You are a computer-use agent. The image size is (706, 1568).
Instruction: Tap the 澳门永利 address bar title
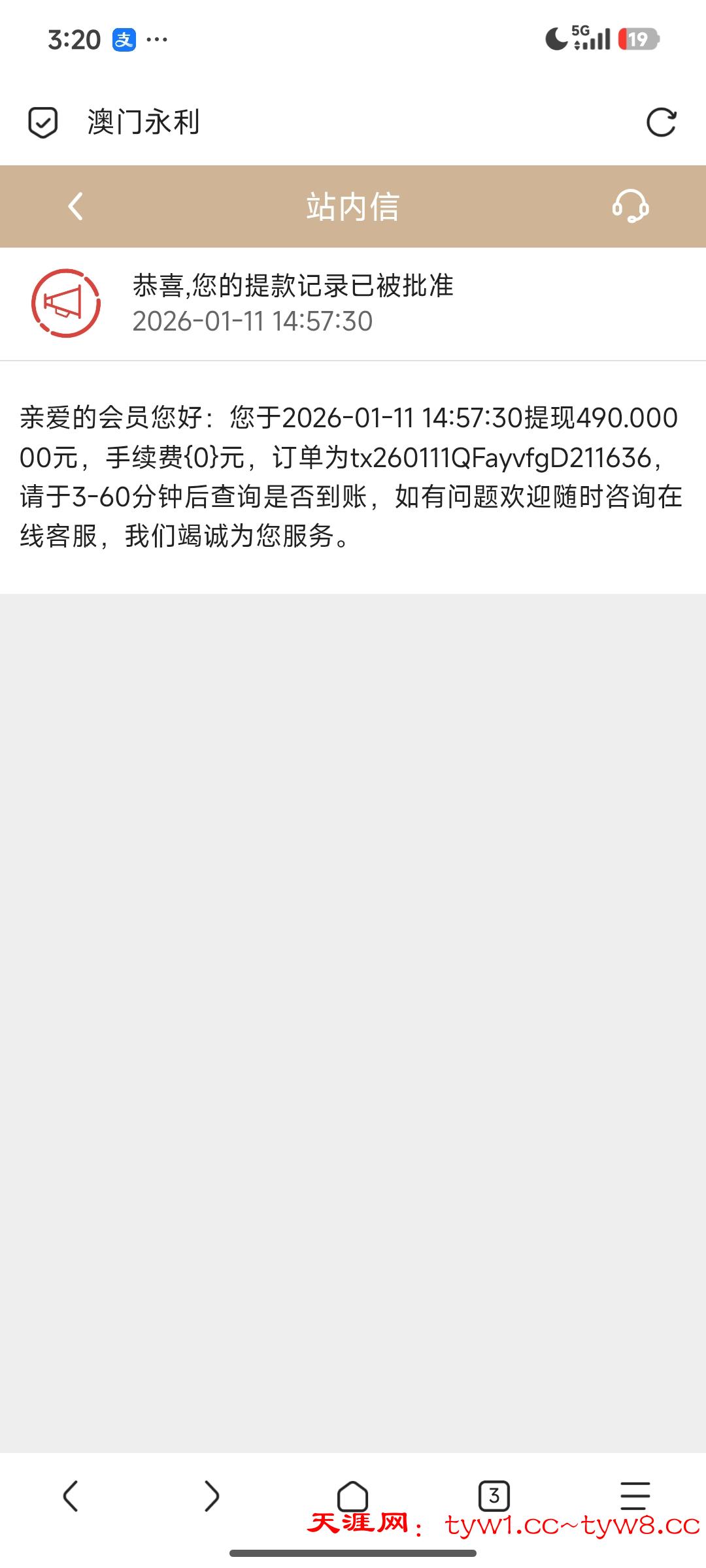[144, 122]
